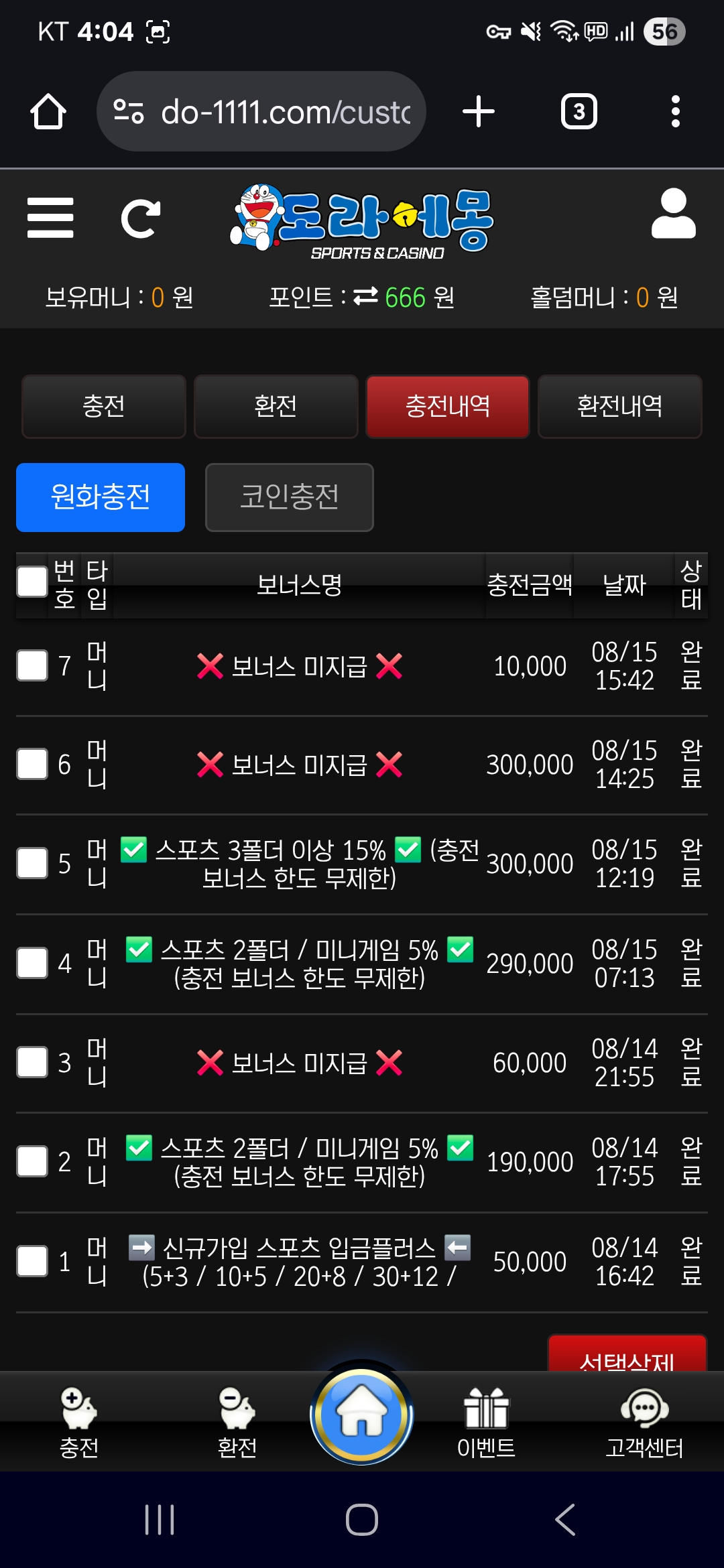The image size is (724, 1568).
Task: Open the 환전내역 tab
Action: click(619, 406)
